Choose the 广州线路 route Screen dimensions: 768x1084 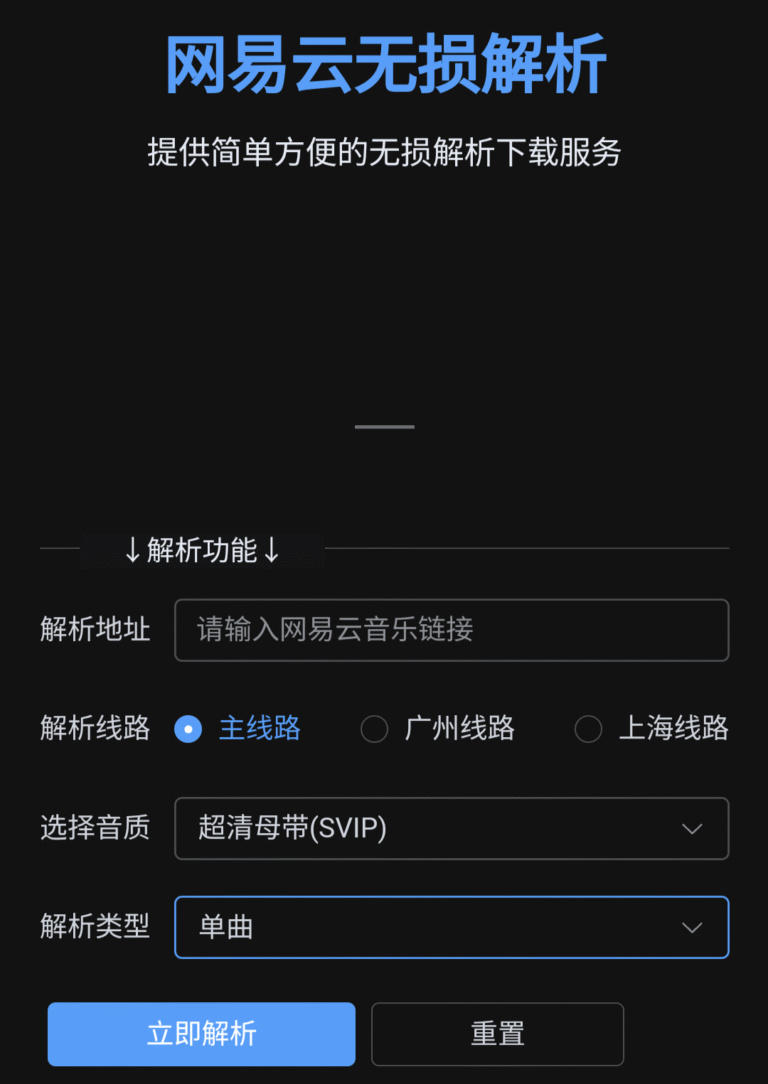tap(375, 729)
